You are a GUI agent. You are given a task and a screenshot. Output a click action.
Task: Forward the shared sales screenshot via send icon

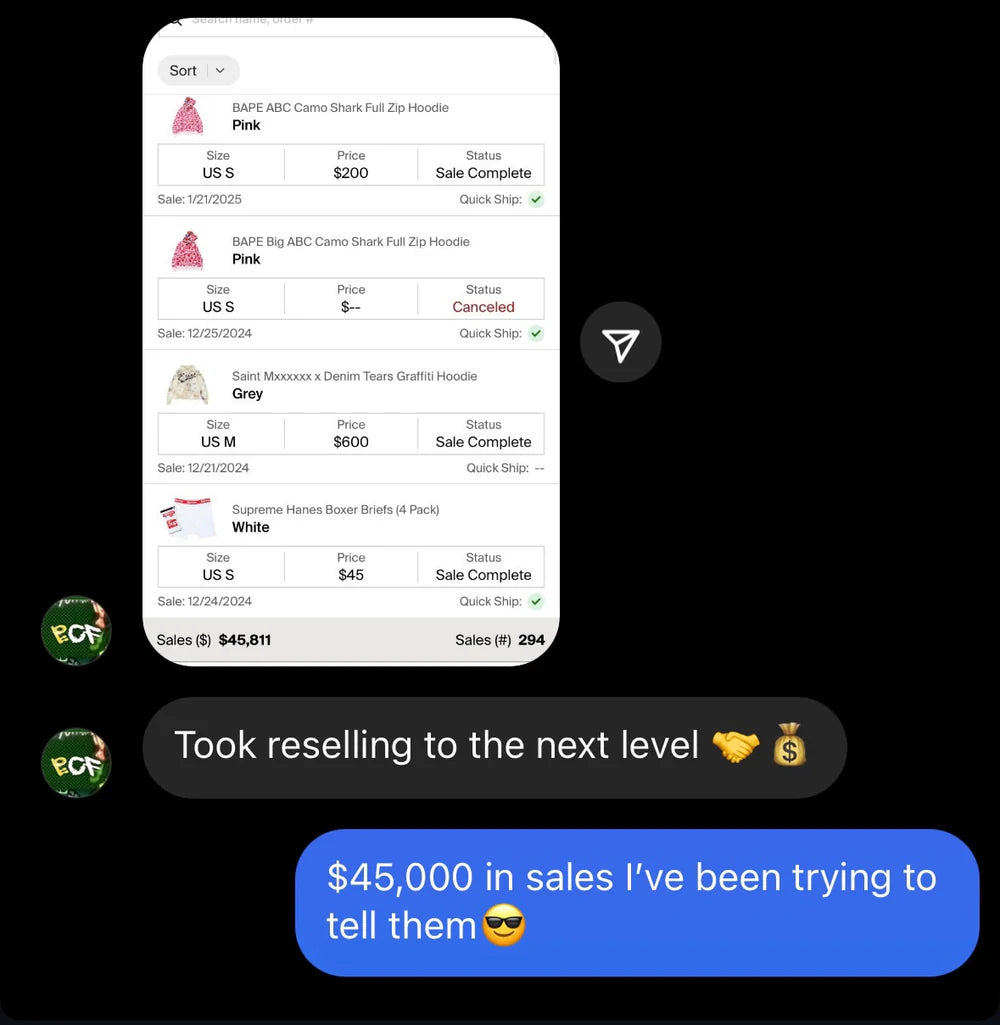[x=620, y=345]
